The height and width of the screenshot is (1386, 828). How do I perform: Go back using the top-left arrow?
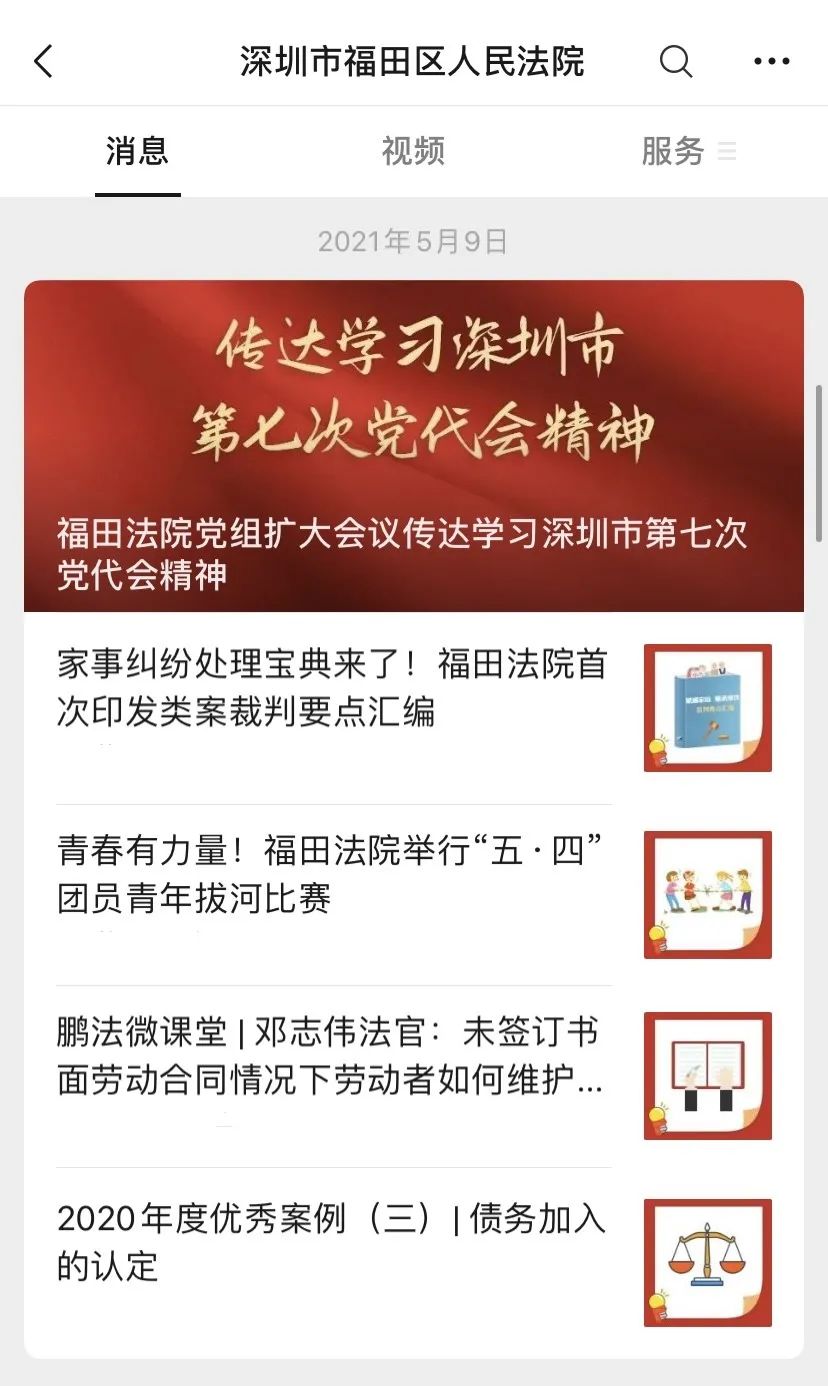[x=43, y=62]
